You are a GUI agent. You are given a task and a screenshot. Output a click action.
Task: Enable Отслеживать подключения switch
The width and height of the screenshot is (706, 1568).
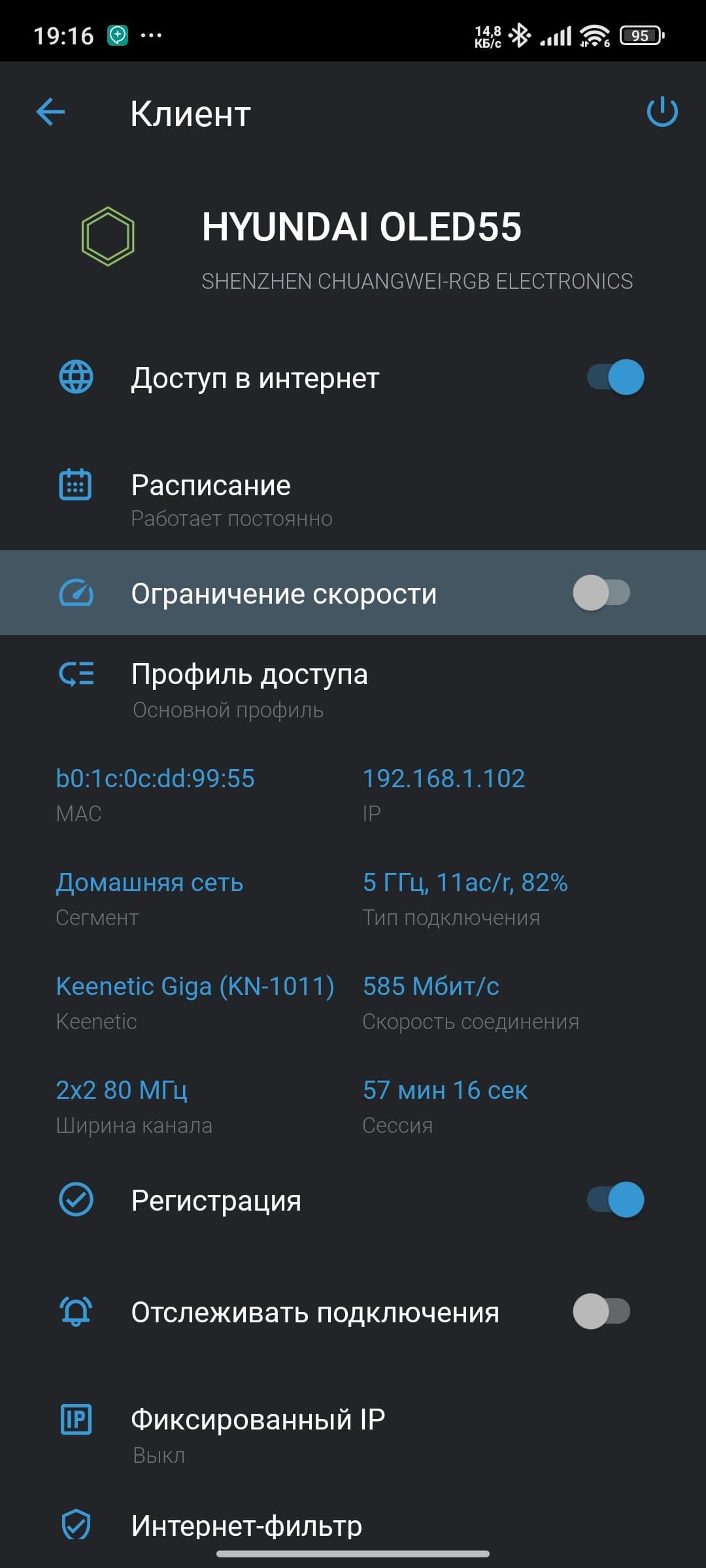[601, 1311]
